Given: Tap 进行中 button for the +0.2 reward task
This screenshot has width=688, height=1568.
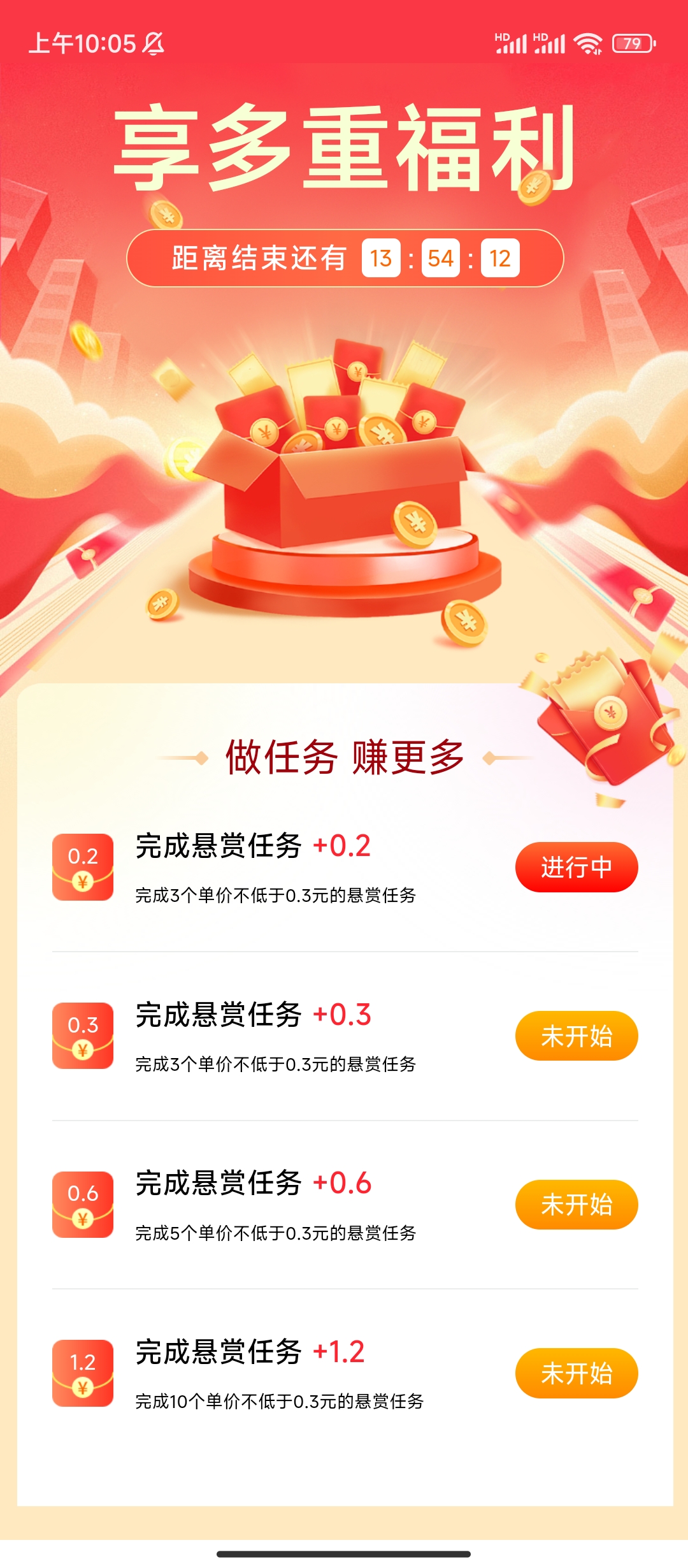Looking at the screenshot, I should coord(577,867).
